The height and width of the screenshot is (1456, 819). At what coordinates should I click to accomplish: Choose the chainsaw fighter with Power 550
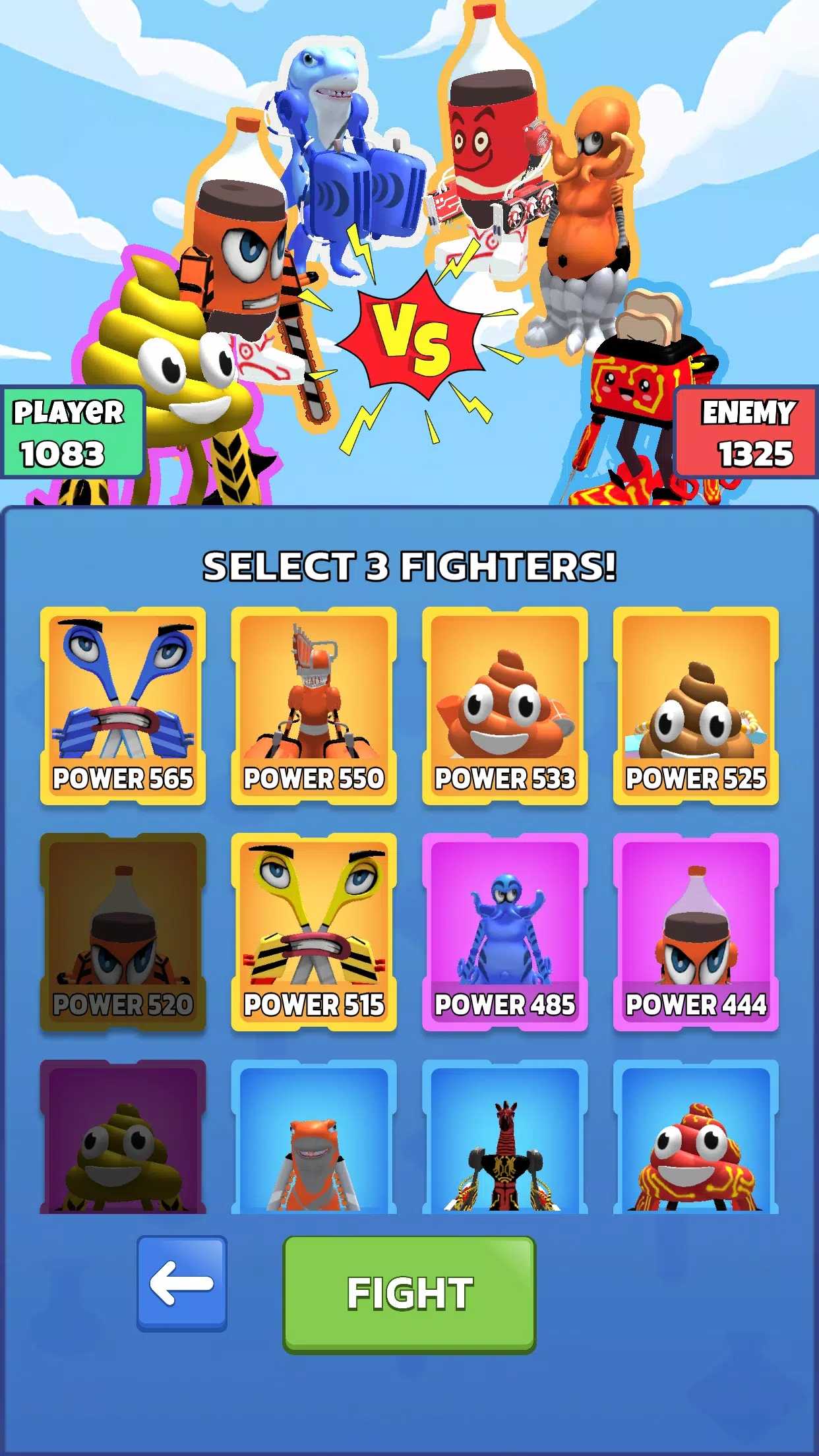tap(314, 706)
